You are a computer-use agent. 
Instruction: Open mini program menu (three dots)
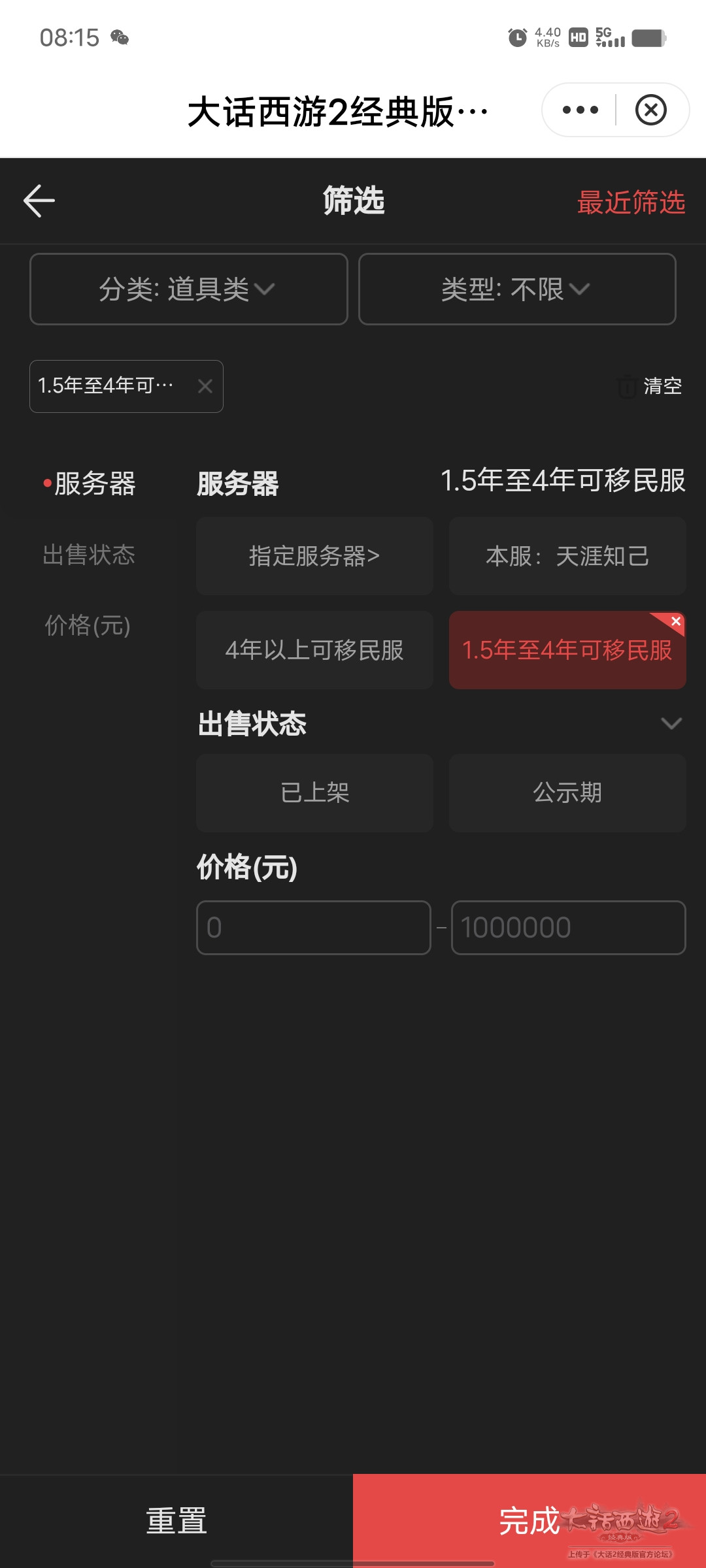coord(580,110)
